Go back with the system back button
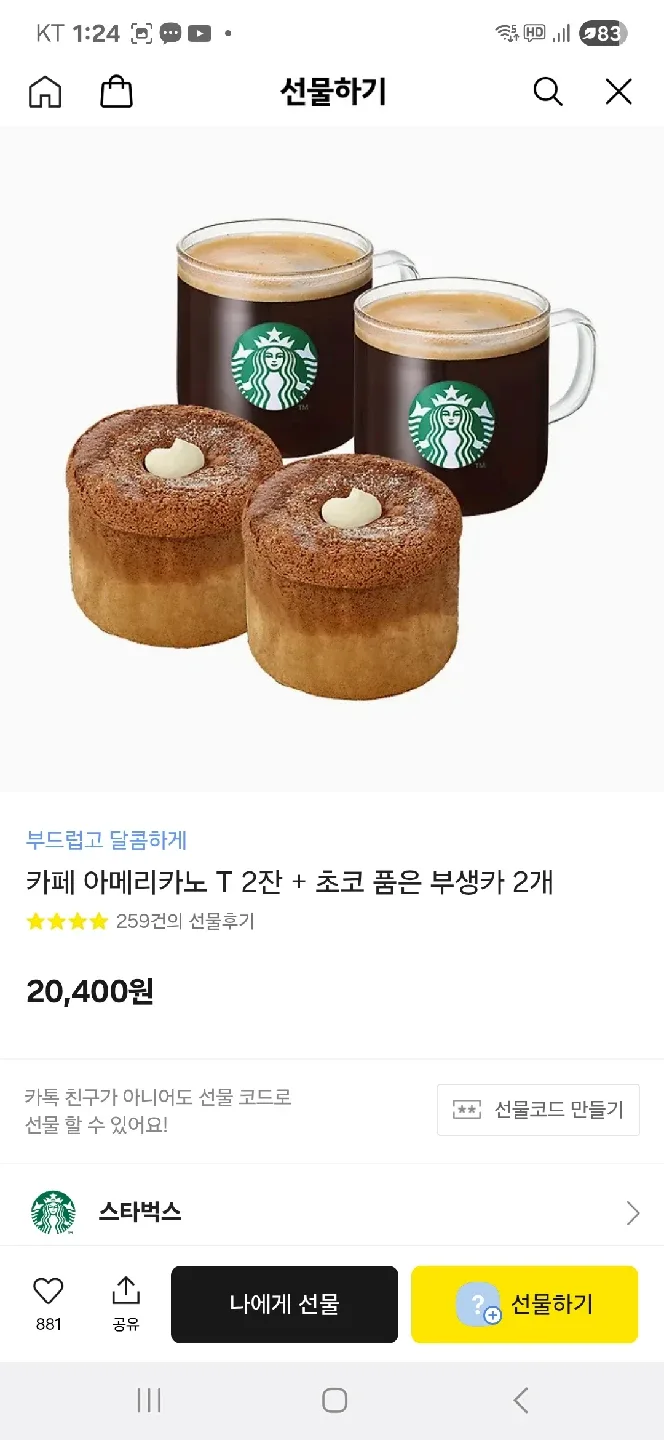The image size is (664, 1440). [520, 1400]
